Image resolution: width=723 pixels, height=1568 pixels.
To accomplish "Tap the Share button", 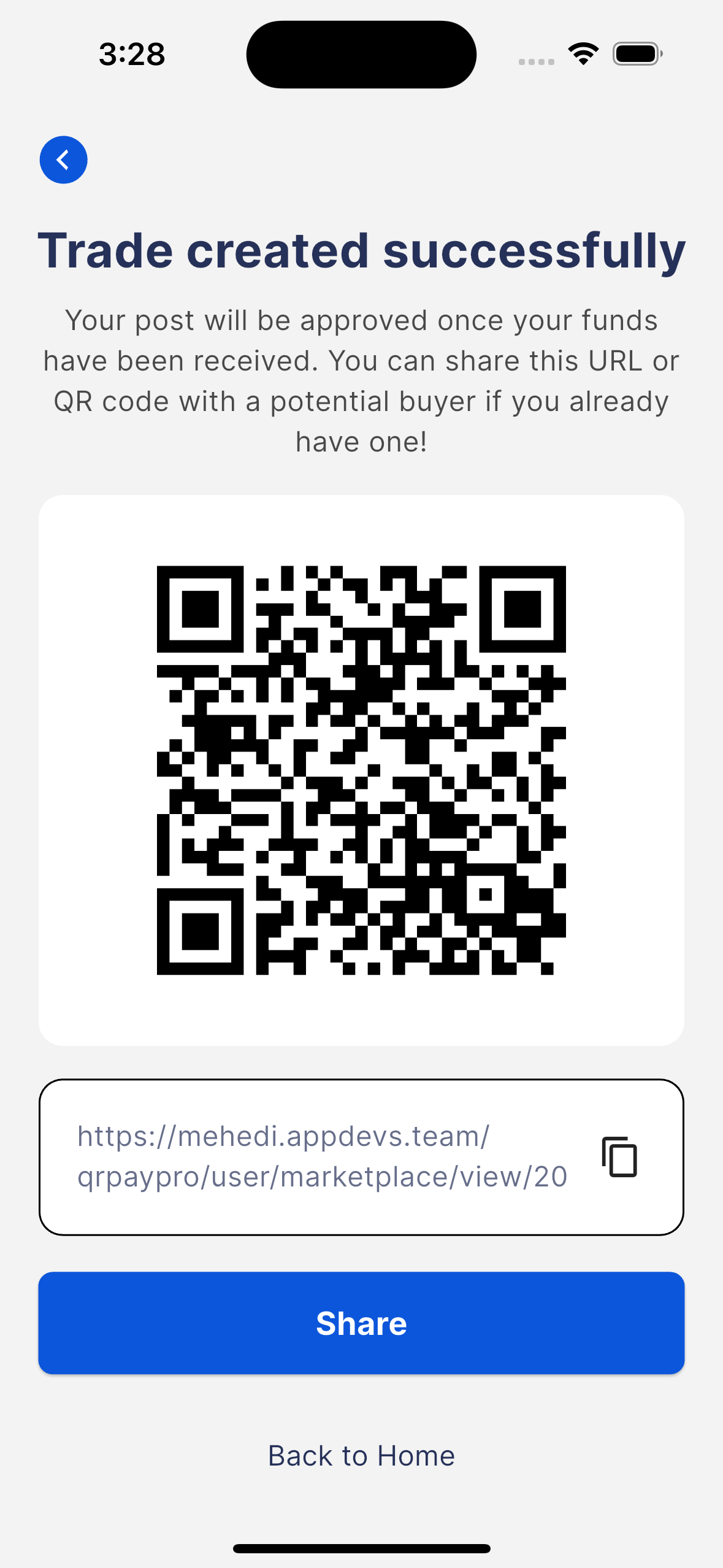I will coord(361,1323).
